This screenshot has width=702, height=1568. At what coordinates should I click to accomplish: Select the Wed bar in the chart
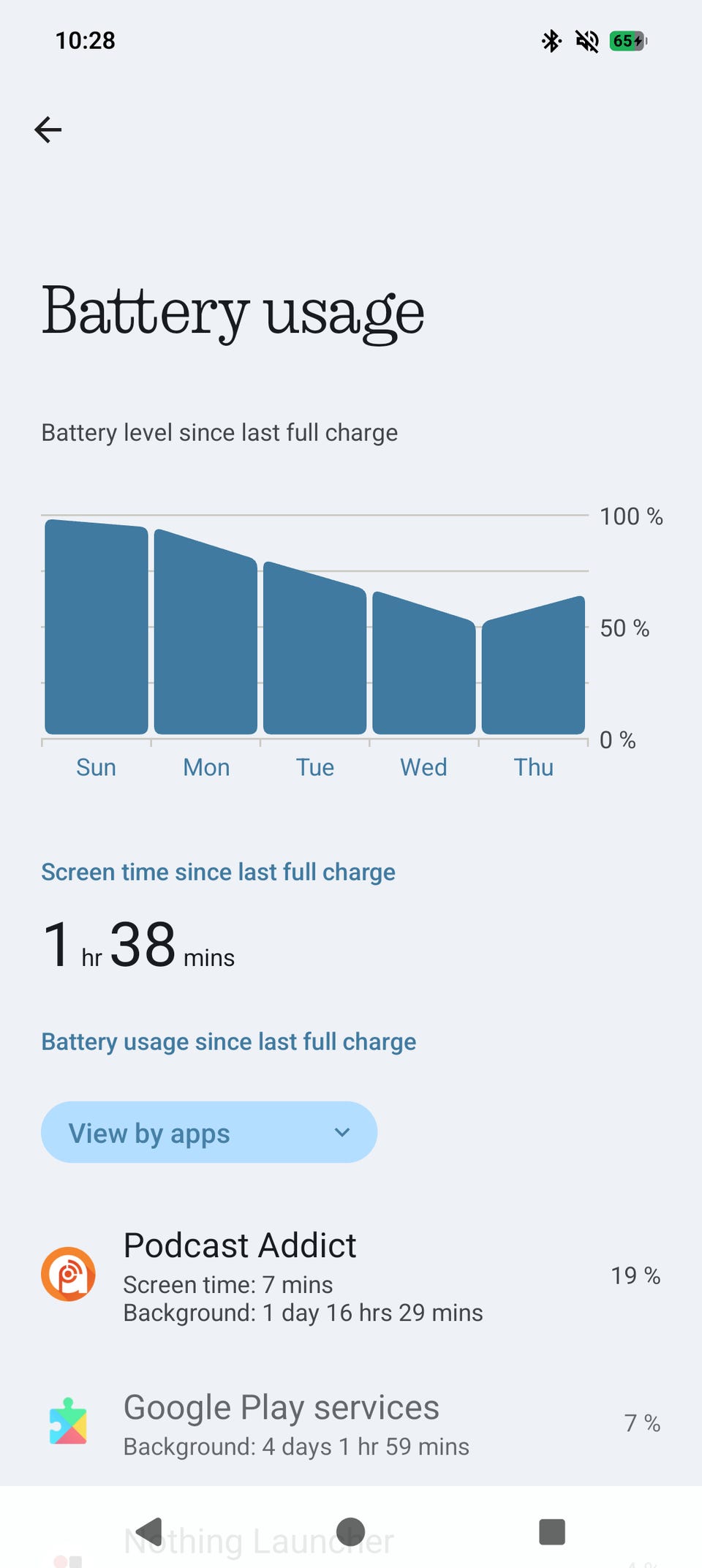coord(424,663)
